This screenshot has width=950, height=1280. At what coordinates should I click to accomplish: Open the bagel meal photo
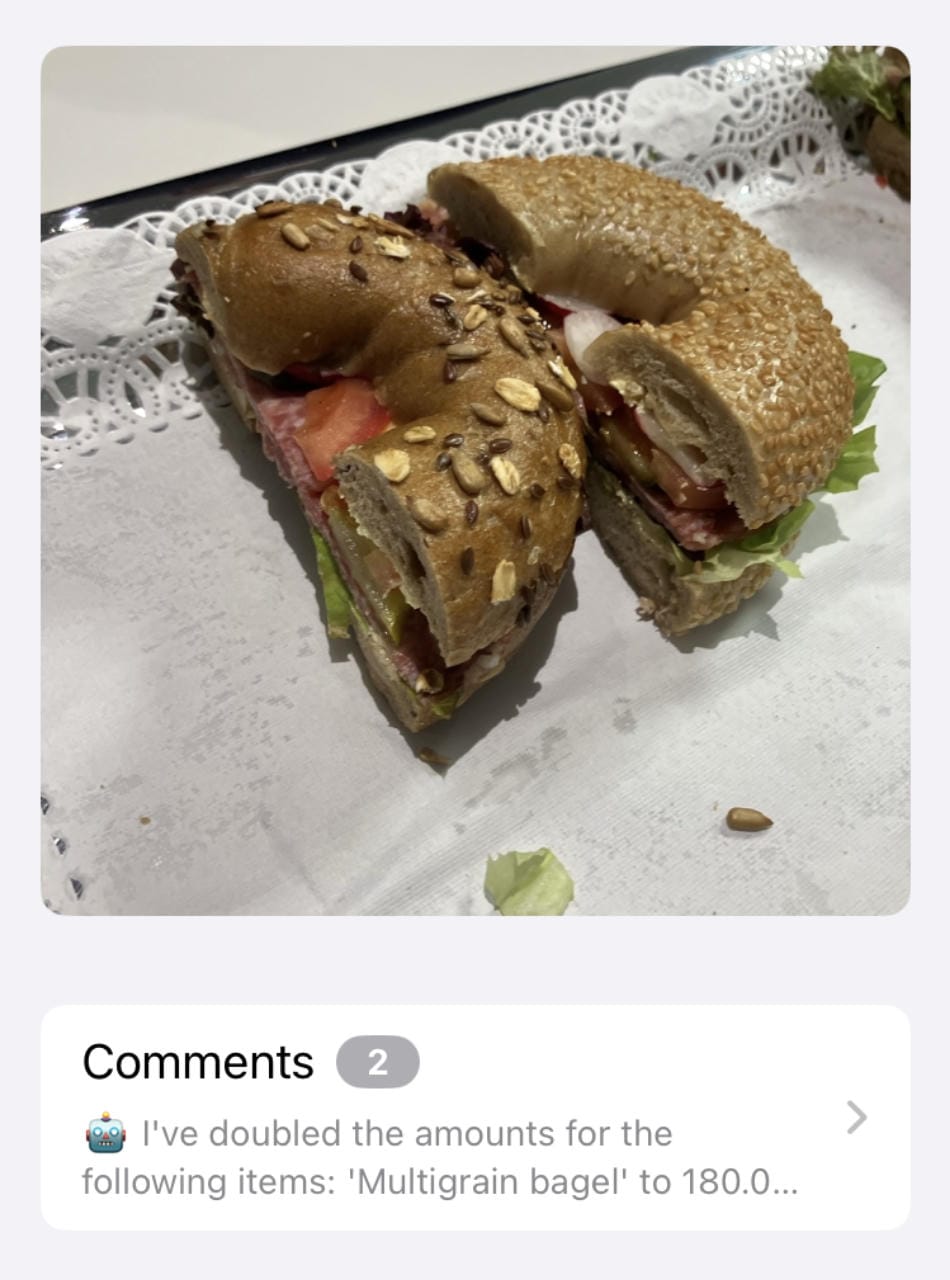pos(475,480)
